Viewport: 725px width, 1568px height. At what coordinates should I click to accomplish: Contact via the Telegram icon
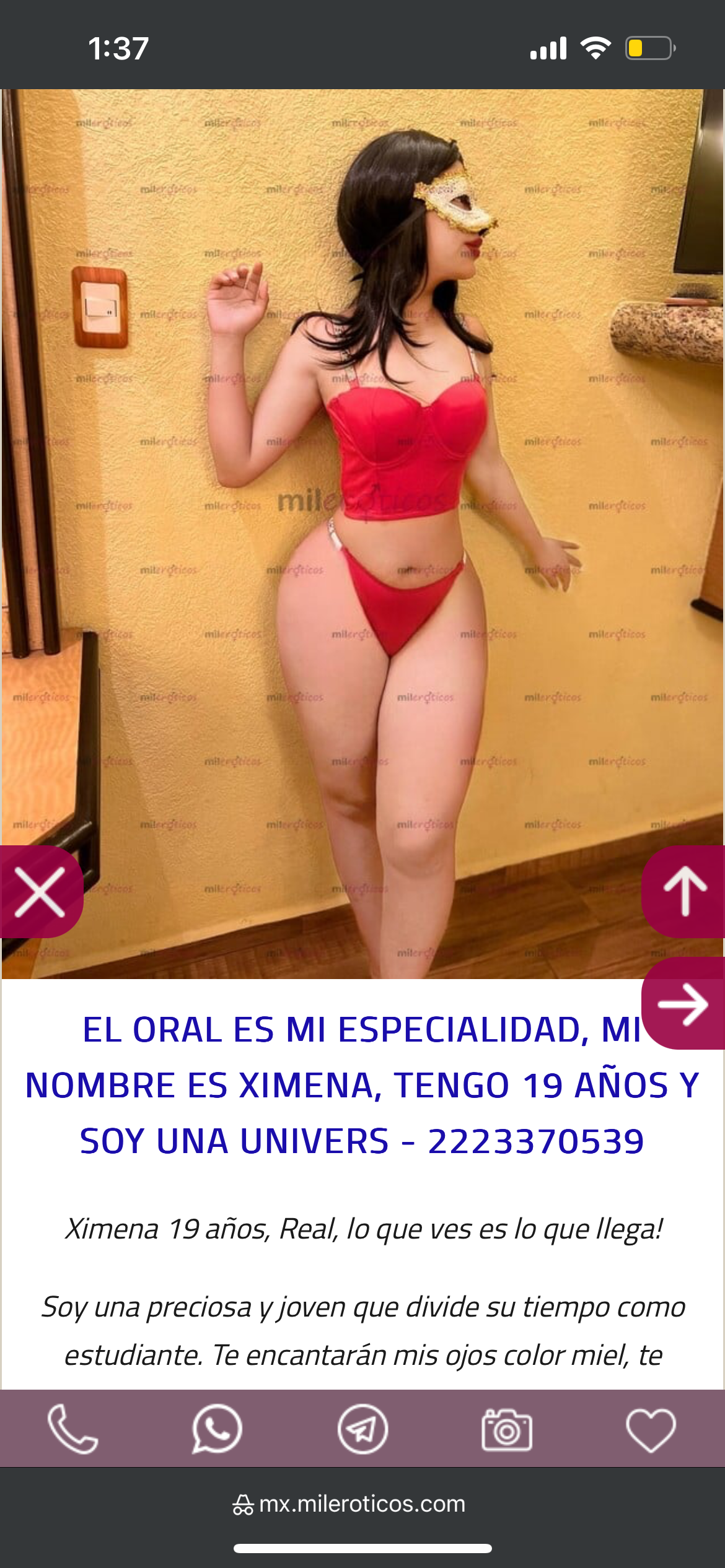pos(362,1429)
